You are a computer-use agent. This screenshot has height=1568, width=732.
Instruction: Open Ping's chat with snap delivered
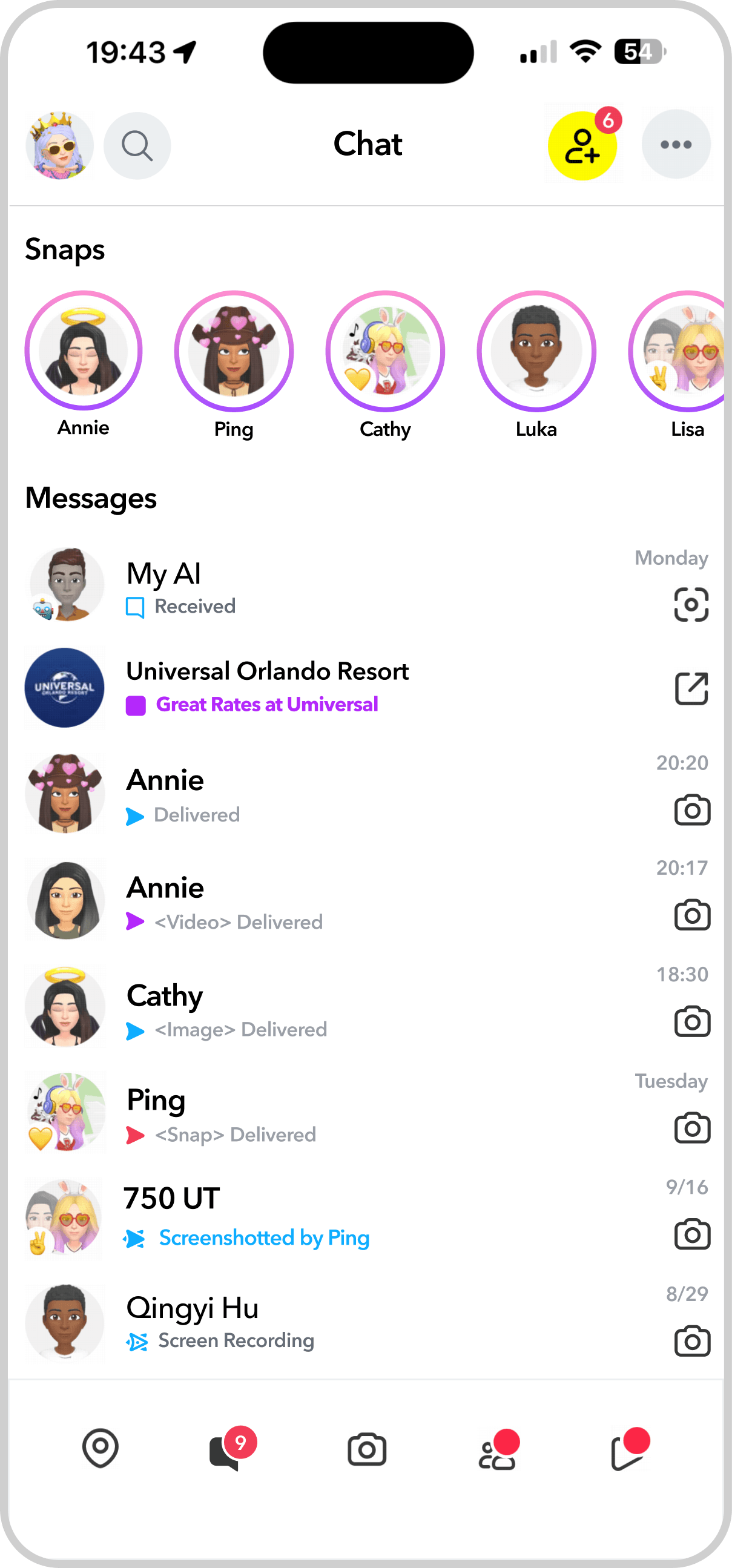click(305, 1114)
